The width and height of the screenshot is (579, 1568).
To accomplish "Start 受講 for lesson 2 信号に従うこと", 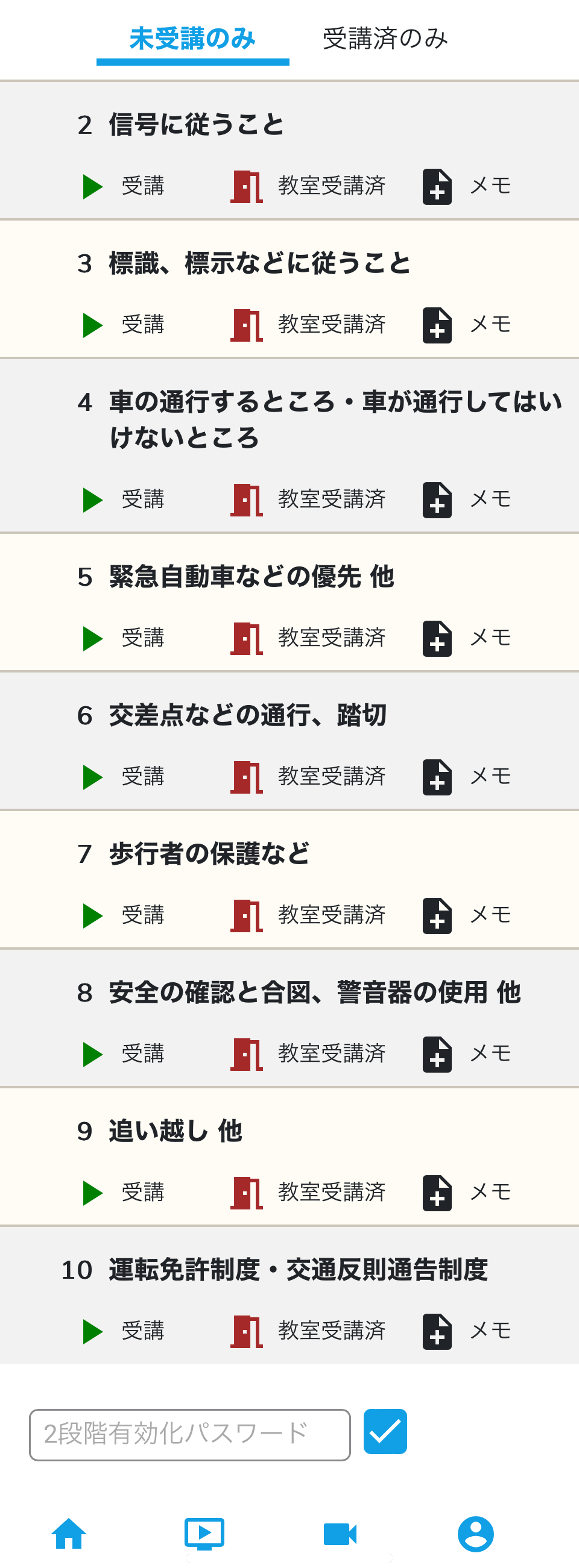I will pos(124,186).
